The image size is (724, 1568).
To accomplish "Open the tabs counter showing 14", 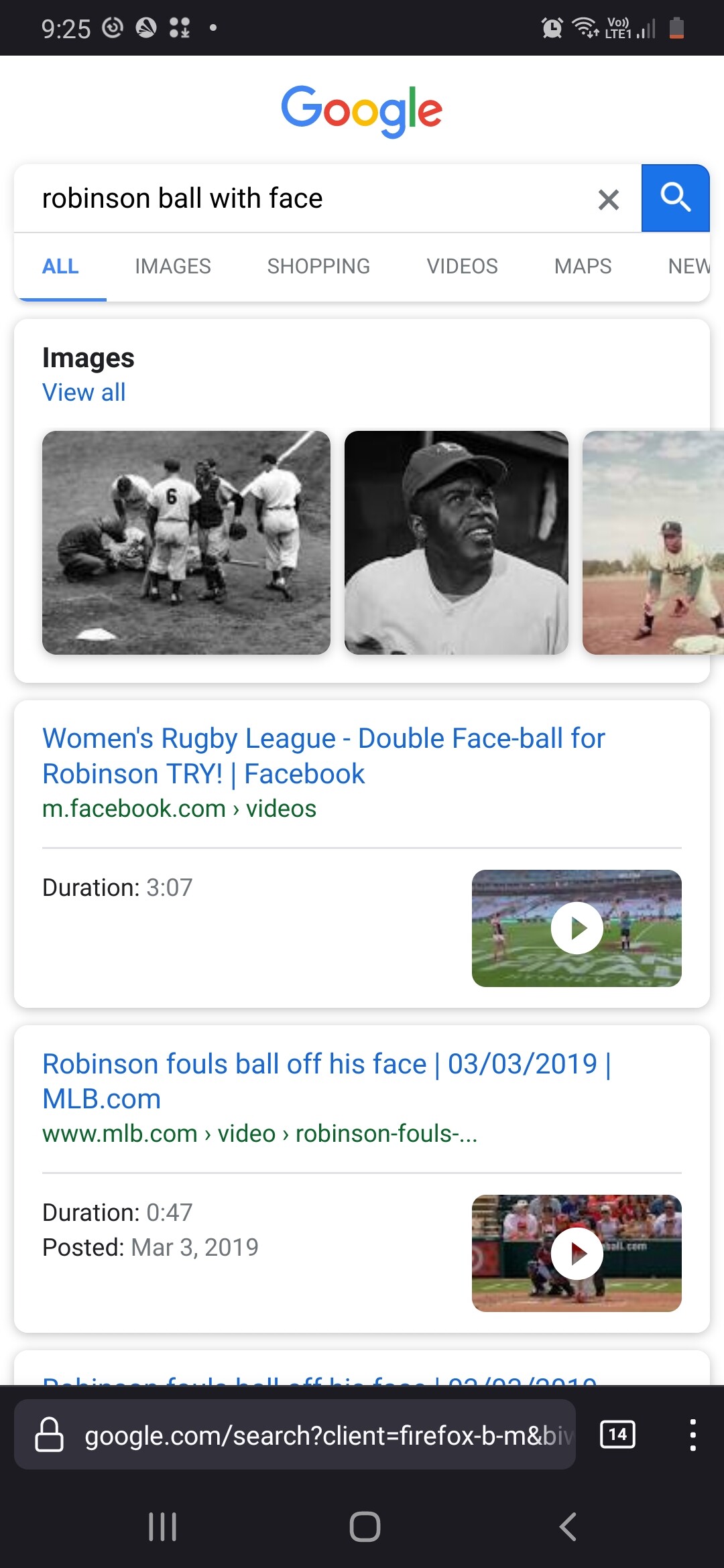I will [617, 1435].
